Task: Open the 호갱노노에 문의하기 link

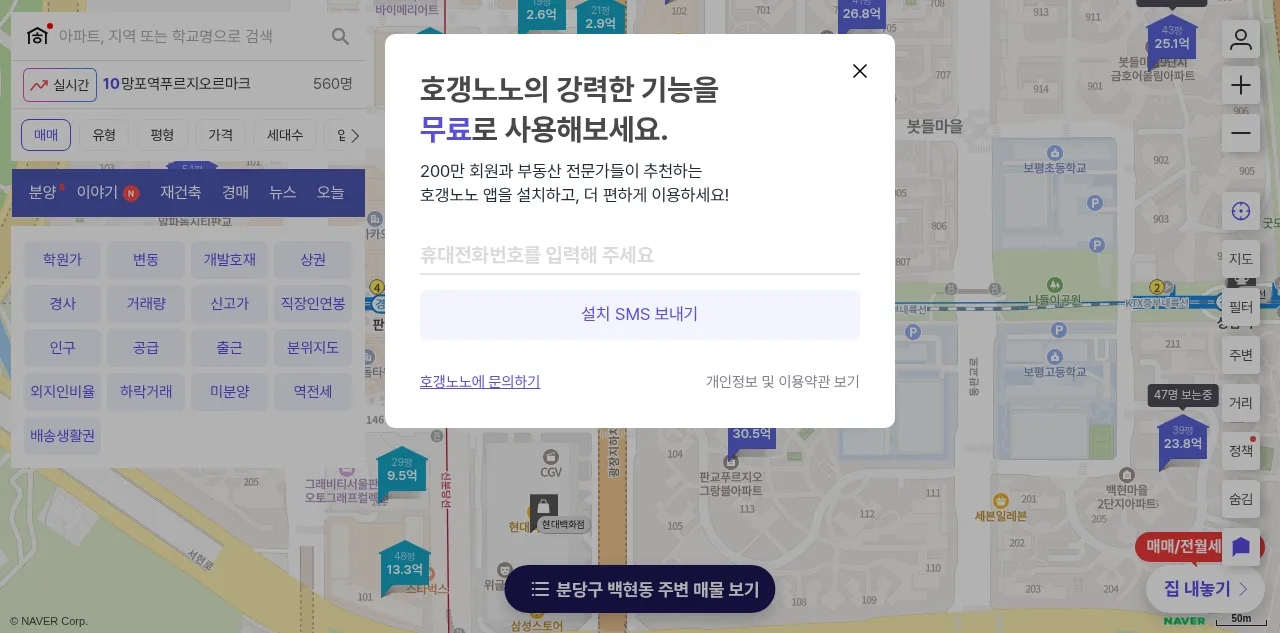Action: pyautogui.click(x=480, y=381)
